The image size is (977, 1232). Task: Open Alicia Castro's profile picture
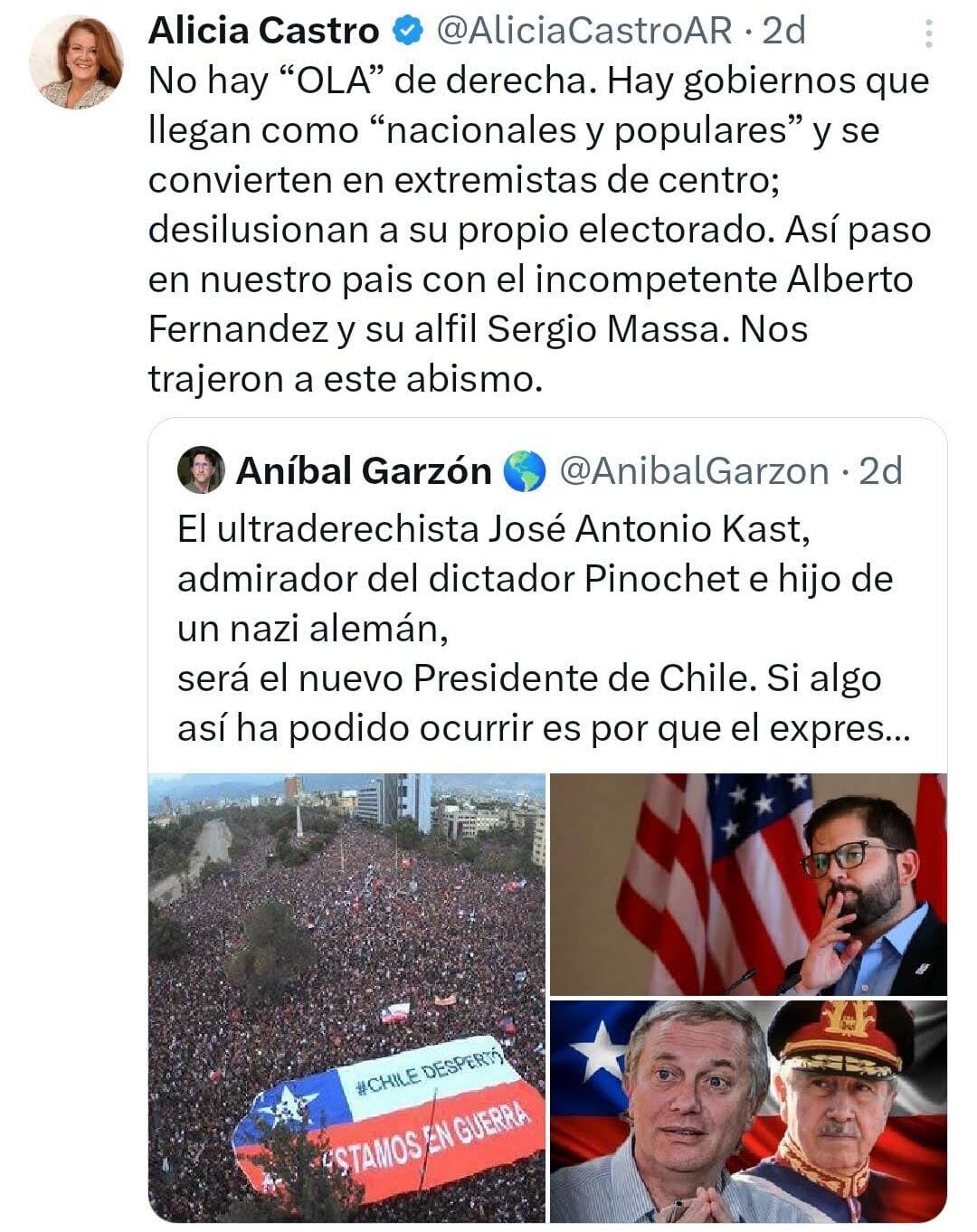coord(76,63)
